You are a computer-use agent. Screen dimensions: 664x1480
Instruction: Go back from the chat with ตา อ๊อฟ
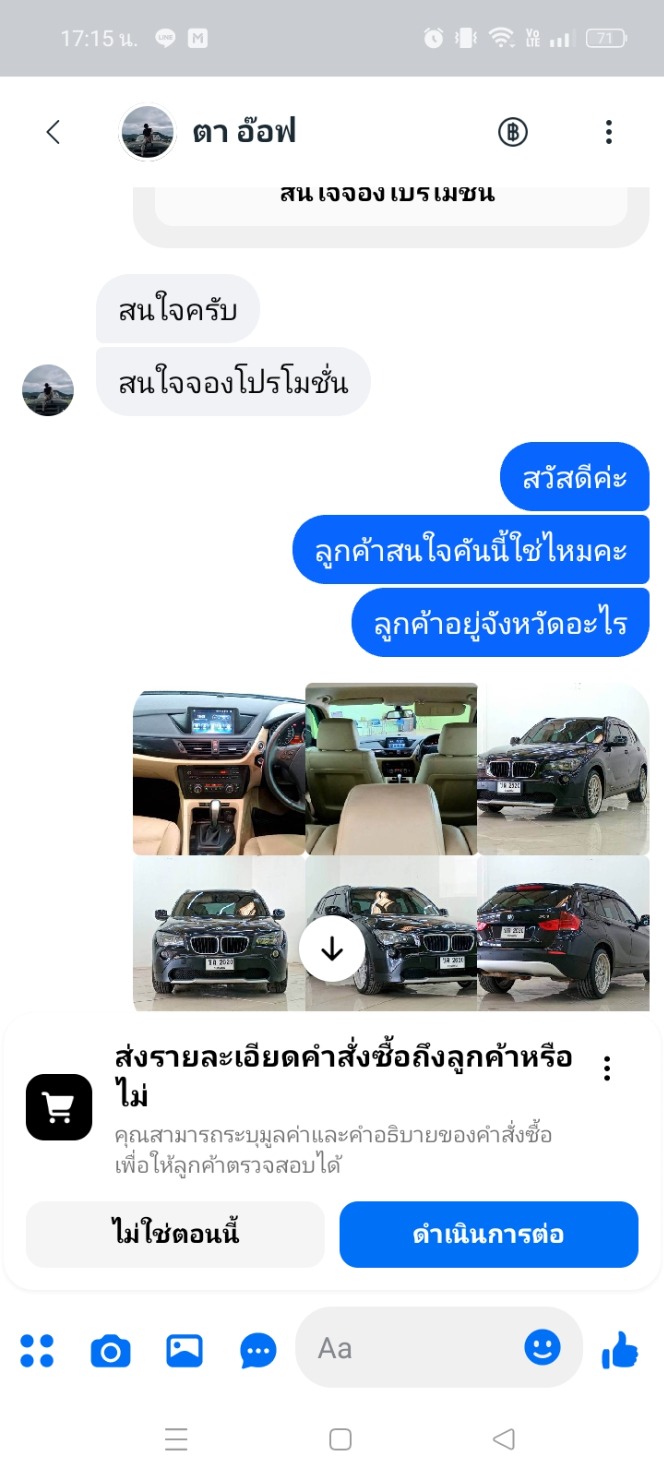coord(53,132)
